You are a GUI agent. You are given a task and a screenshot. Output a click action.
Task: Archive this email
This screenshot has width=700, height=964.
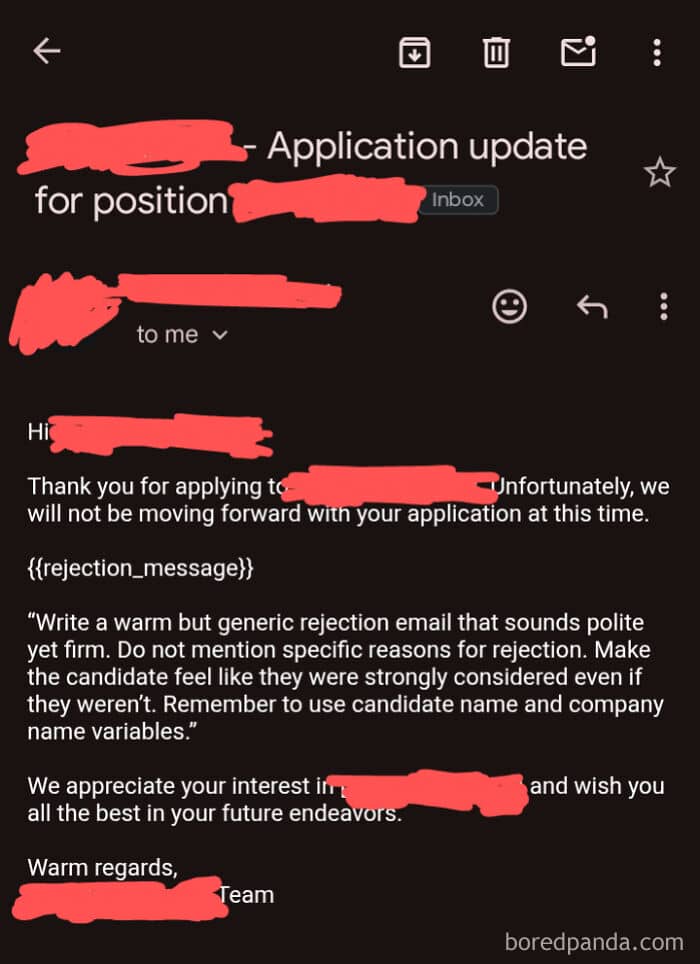tap(415, 52)
